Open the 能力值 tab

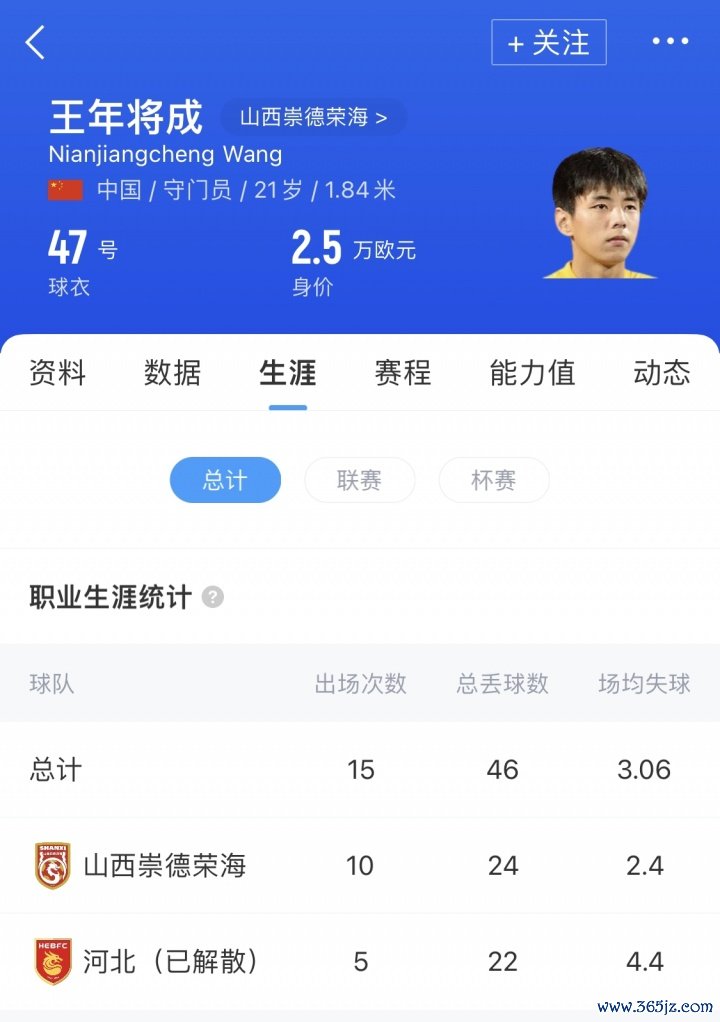tap(532, 373)
